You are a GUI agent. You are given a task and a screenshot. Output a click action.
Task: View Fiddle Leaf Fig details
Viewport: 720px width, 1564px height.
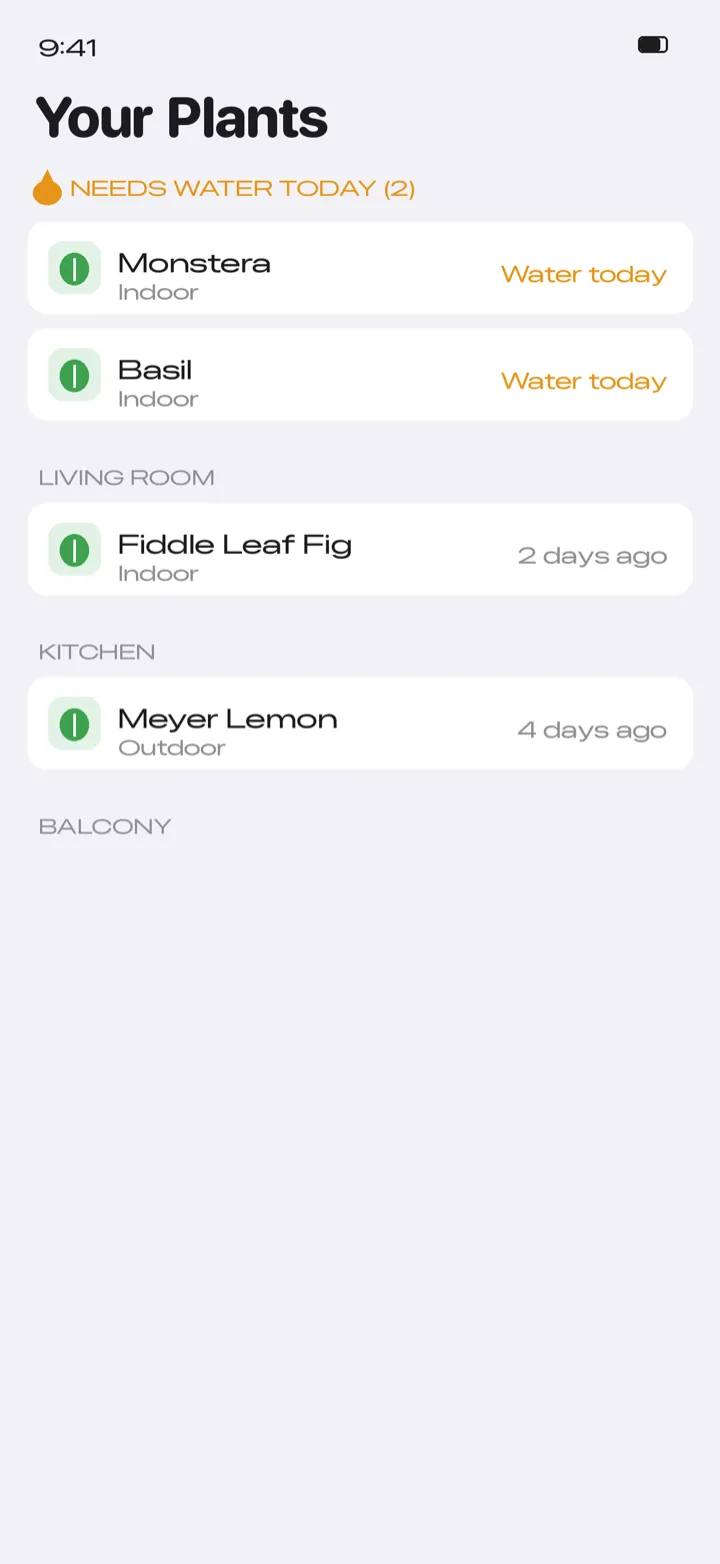pyautogui.click(x=360, y=549)
